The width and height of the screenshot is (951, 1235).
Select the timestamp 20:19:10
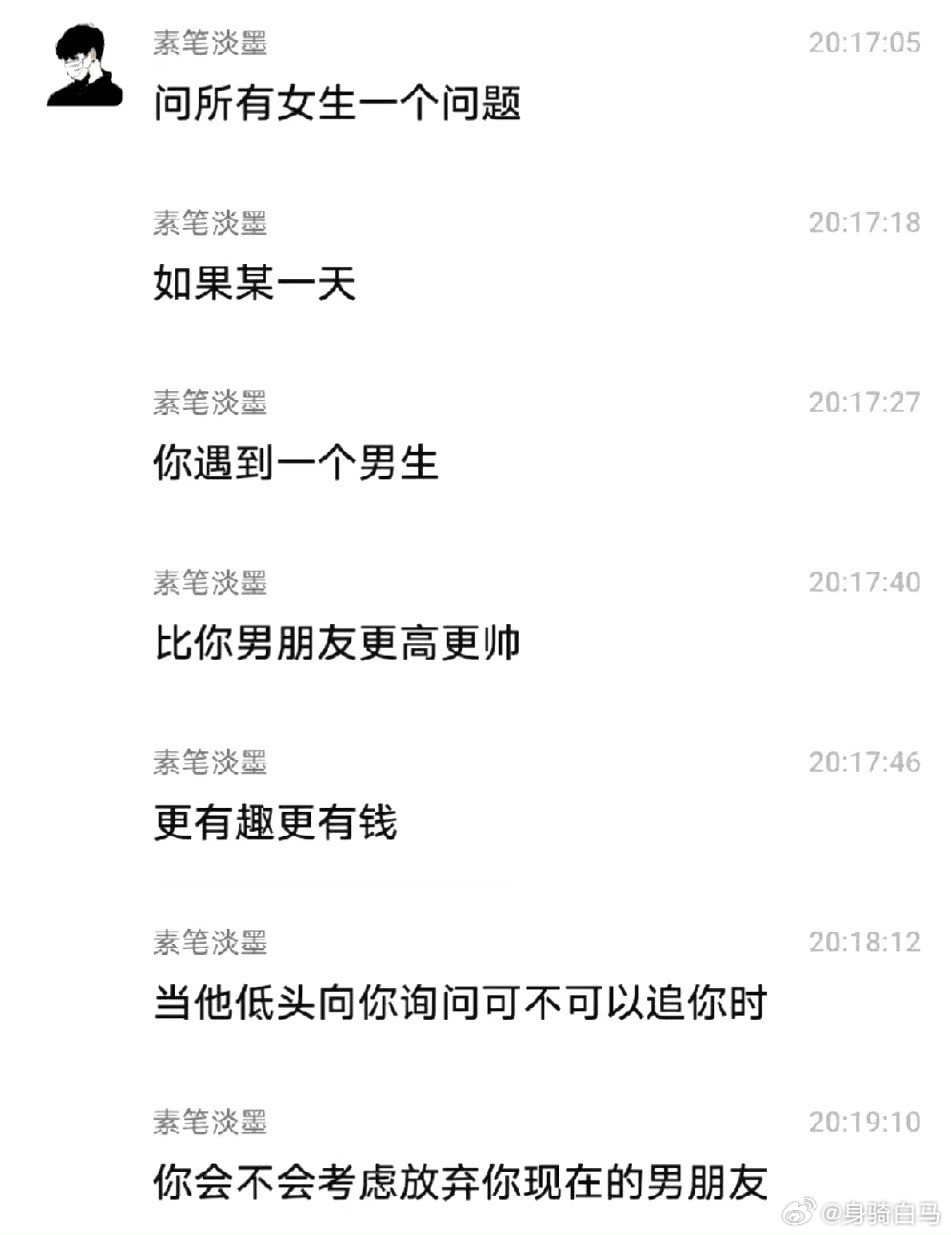[x=865, y=1123]
